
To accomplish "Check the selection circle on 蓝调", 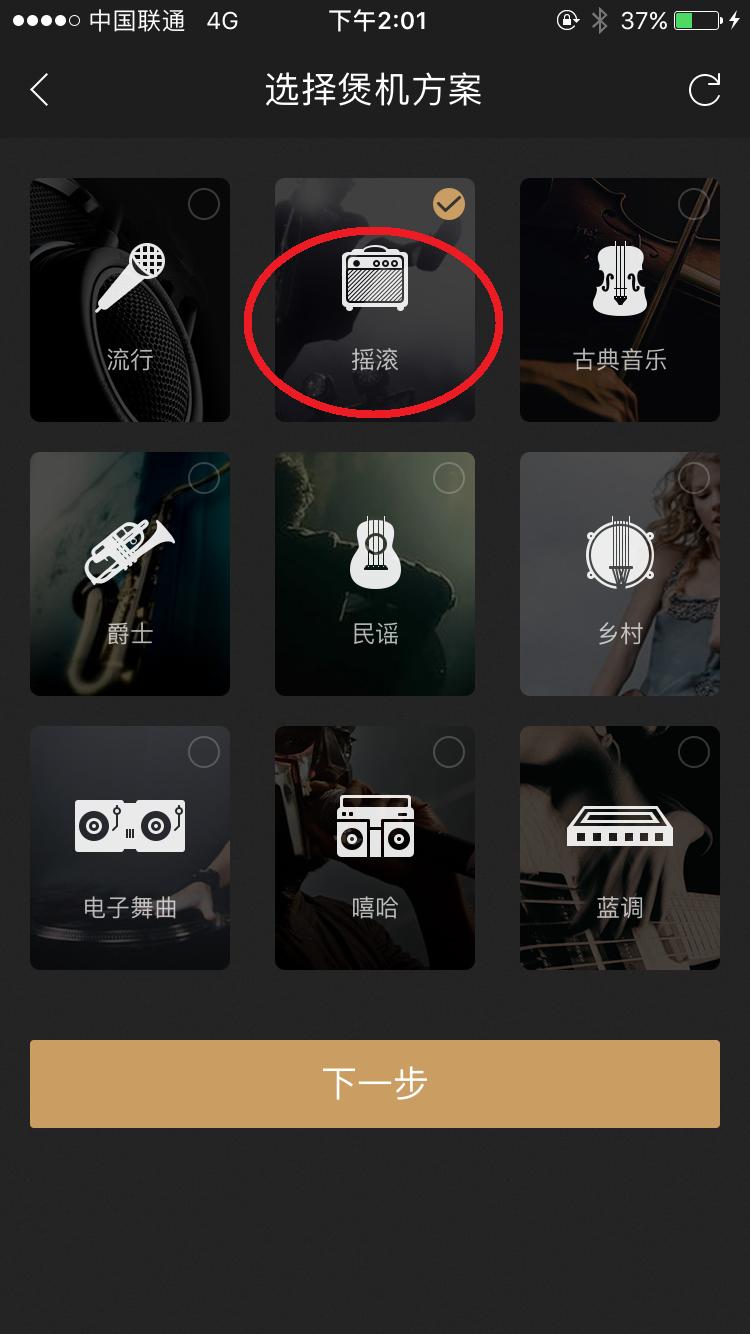I will click(x=694, y=752).
